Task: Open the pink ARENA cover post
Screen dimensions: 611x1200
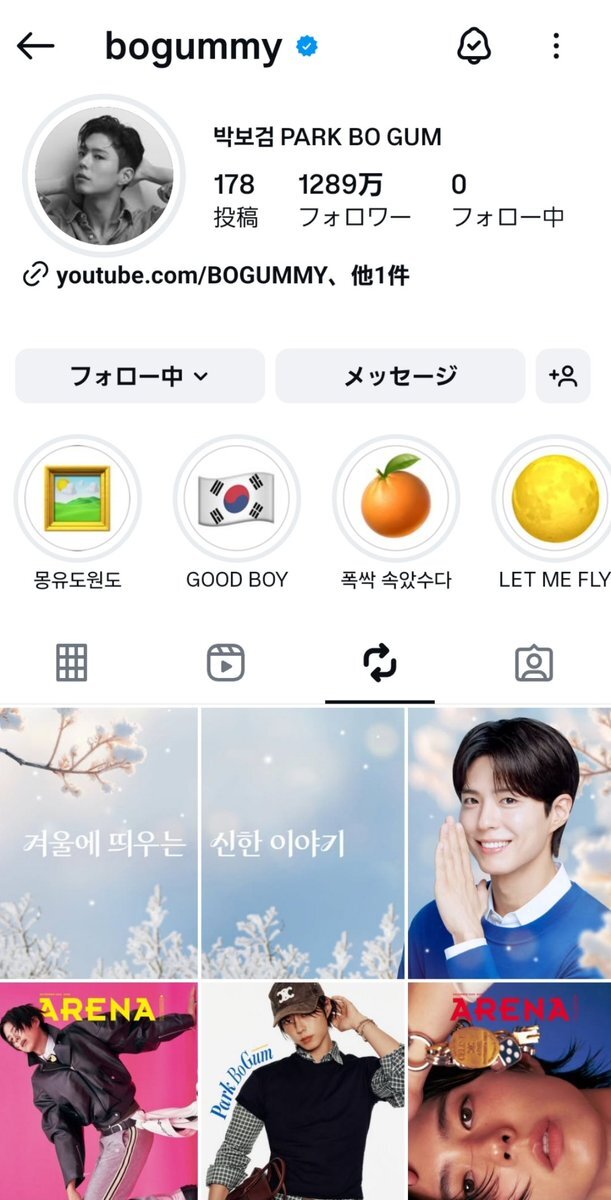Action: [x=99, y=1092]
